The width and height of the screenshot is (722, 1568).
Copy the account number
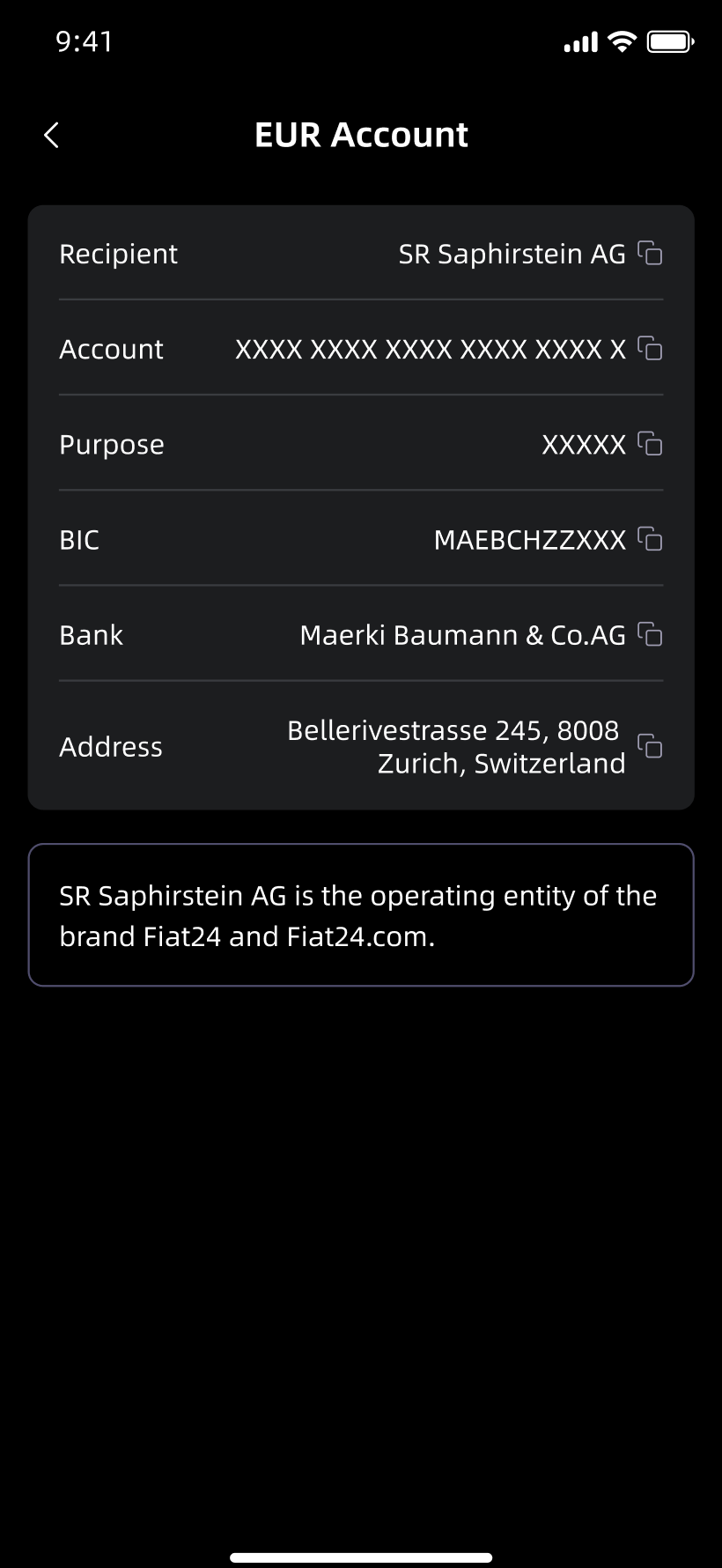(x=650, y=349)
